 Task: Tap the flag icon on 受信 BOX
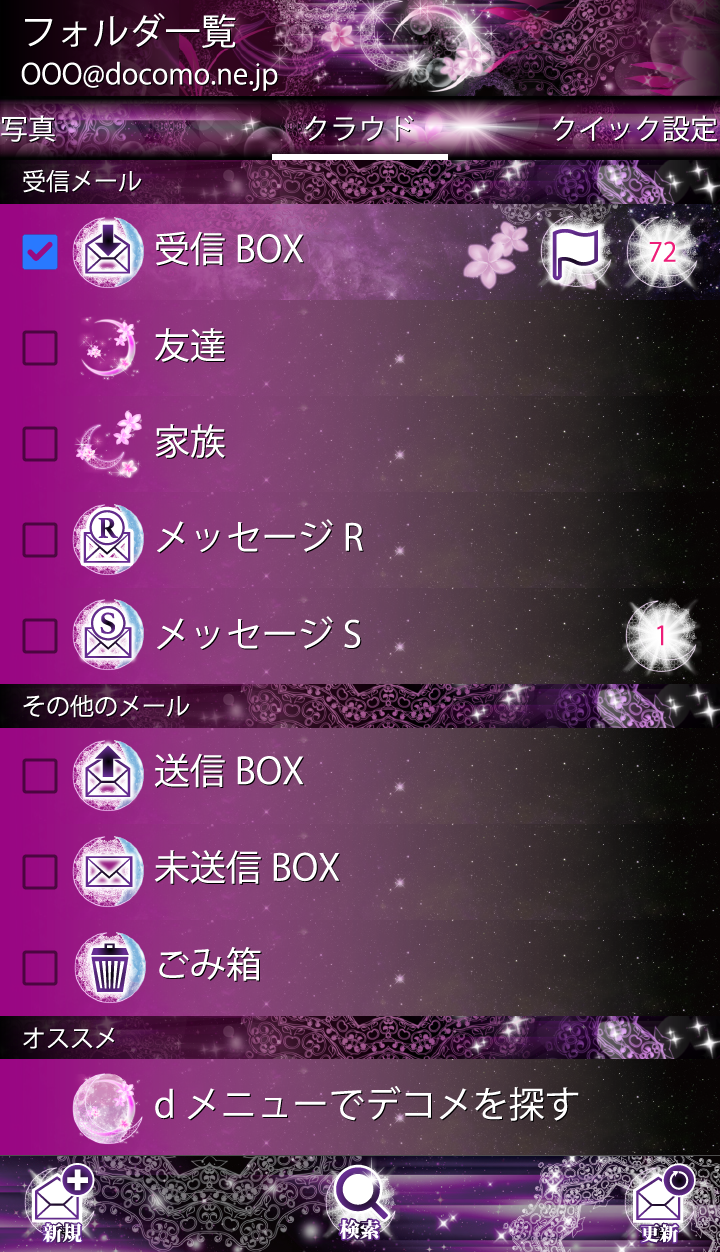(x=576, y=251)
